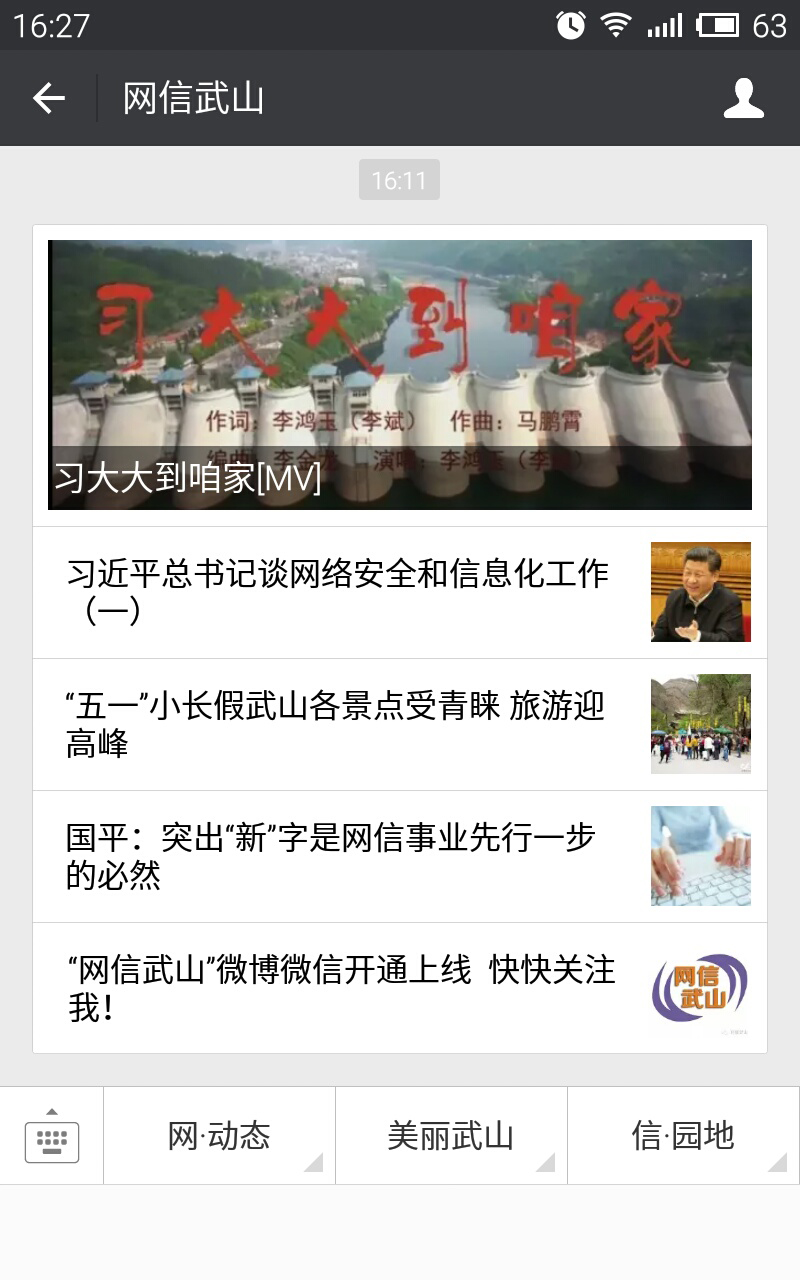The width and height of the screenshot is (800, 1280).
Task: Open article 习近平总书记谈网络安全和信息化工作（一）
Action: pos(400,593)
